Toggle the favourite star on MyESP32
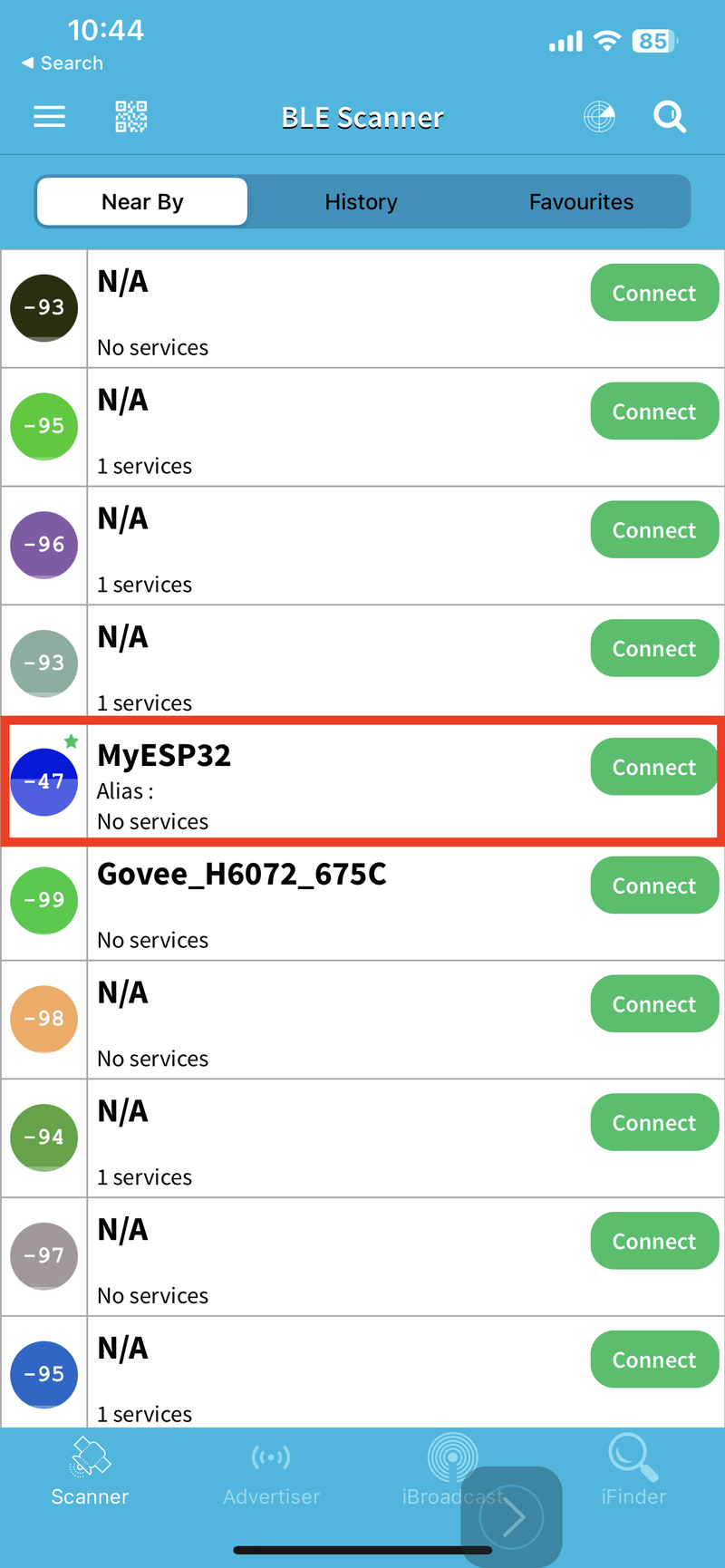 coord(72,741)
